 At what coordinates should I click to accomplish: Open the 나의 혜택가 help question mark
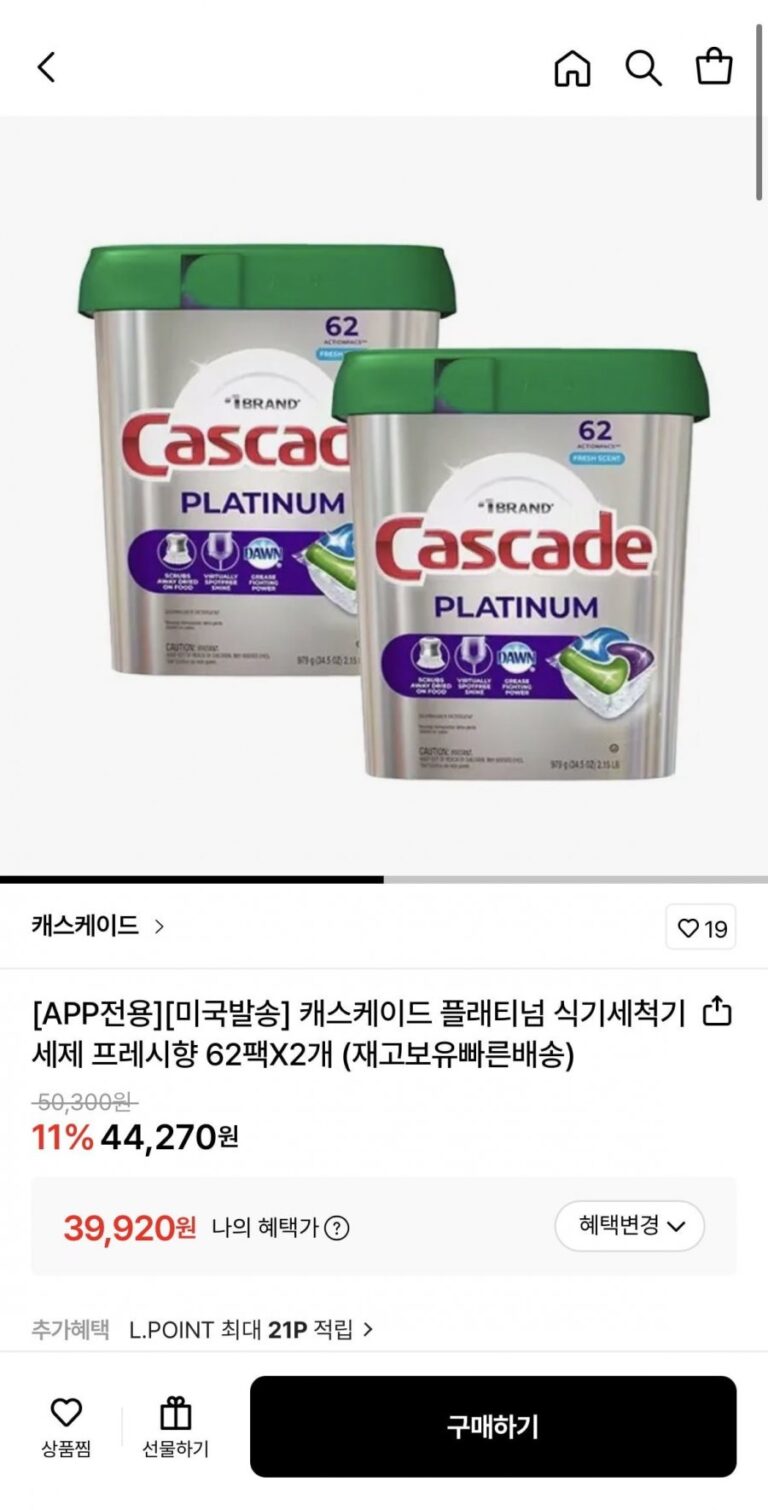[337, 1228]
